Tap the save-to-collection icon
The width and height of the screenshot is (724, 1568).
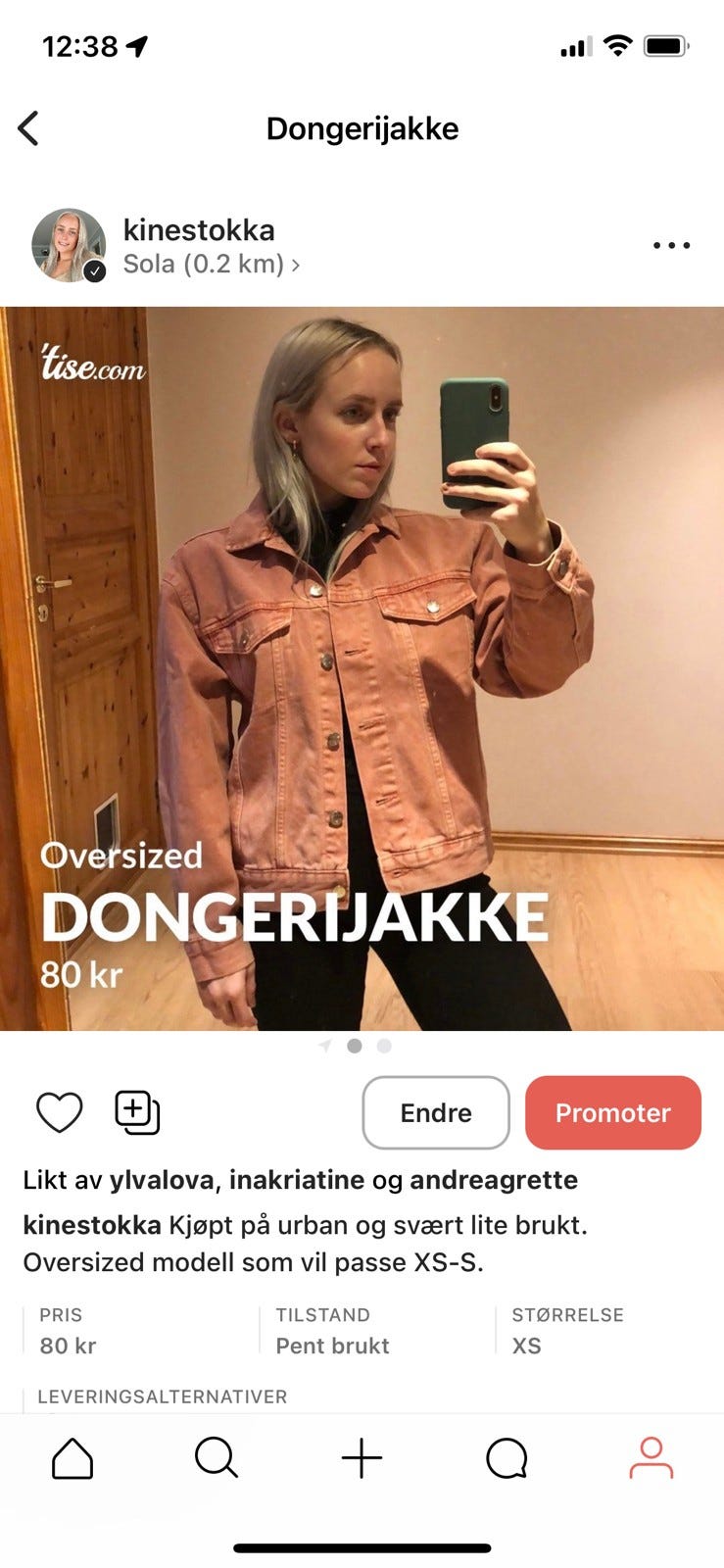[136, 1112]
